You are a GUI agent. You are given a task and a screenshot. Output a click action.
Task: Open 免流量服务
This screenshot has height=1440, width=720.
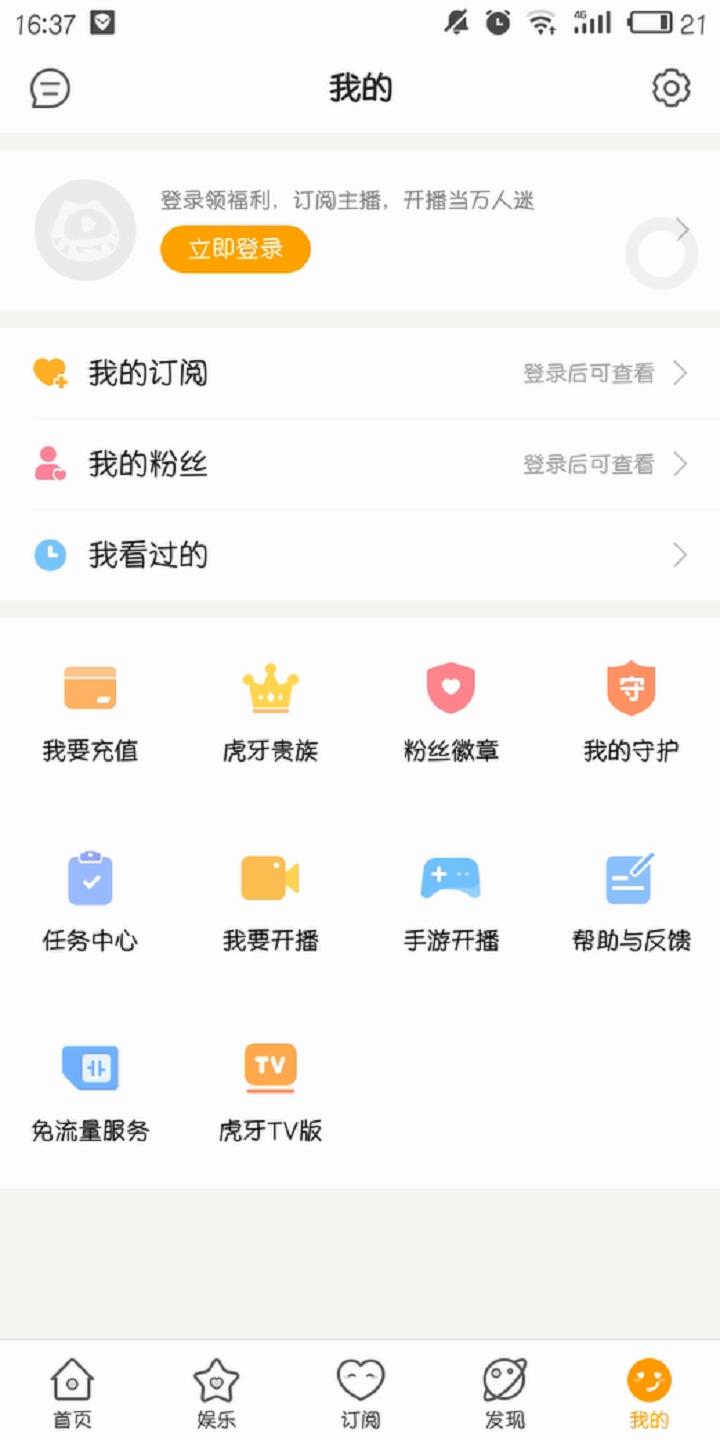pos(90,1092)
